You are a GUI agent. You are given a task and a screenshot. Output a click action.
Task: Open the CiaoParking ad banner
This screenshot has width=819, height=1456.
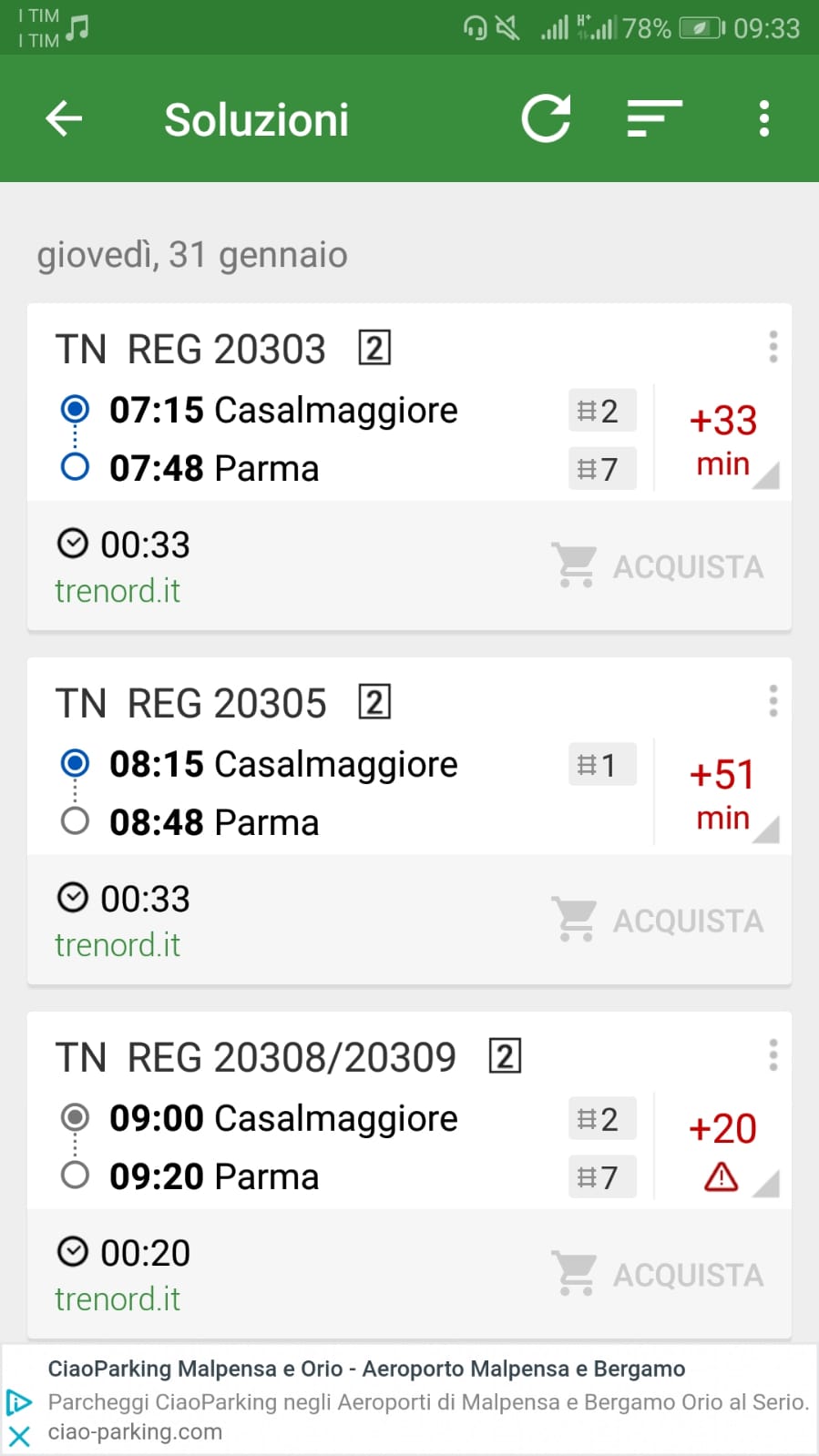(428, 1400)
